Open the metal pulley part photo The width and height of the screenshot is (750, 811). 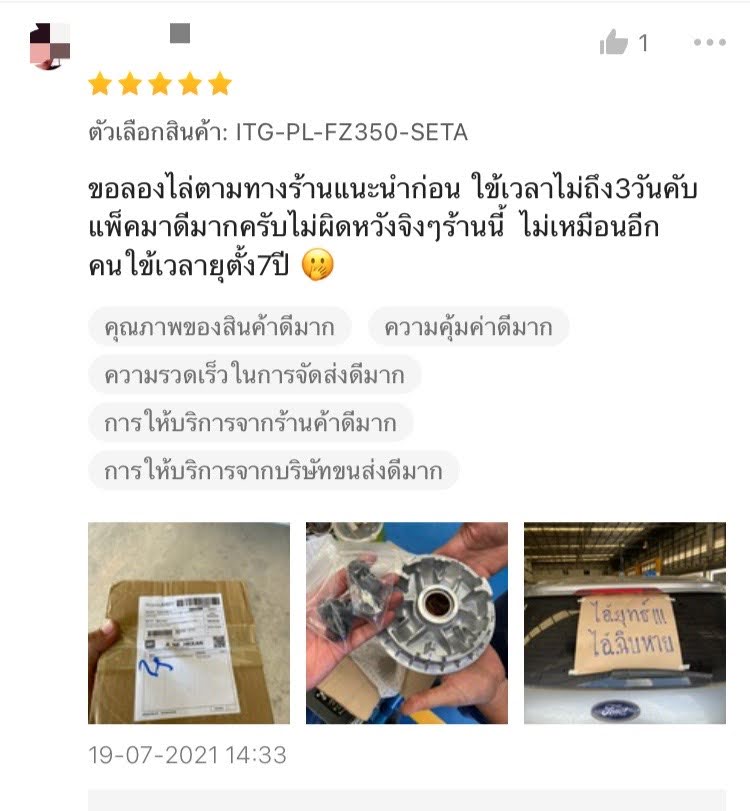tap(406, 622)
